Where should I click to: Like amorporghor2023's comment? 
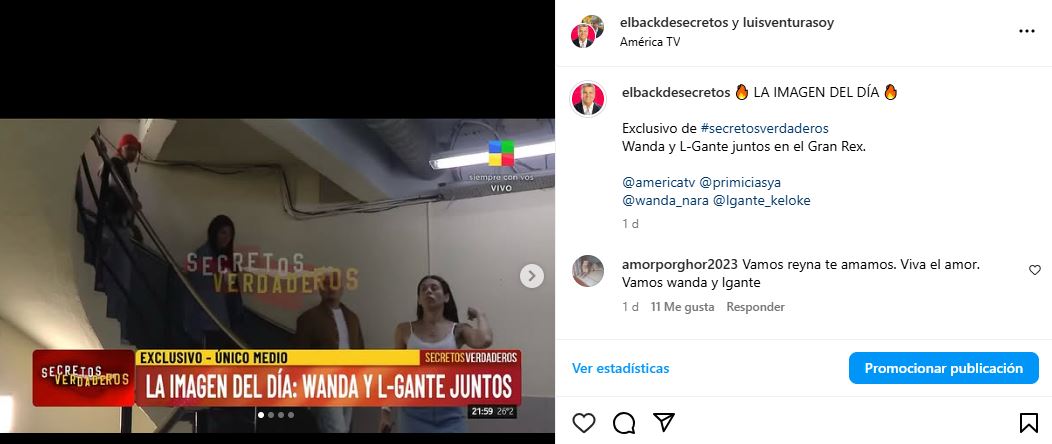coord(1035,270)
